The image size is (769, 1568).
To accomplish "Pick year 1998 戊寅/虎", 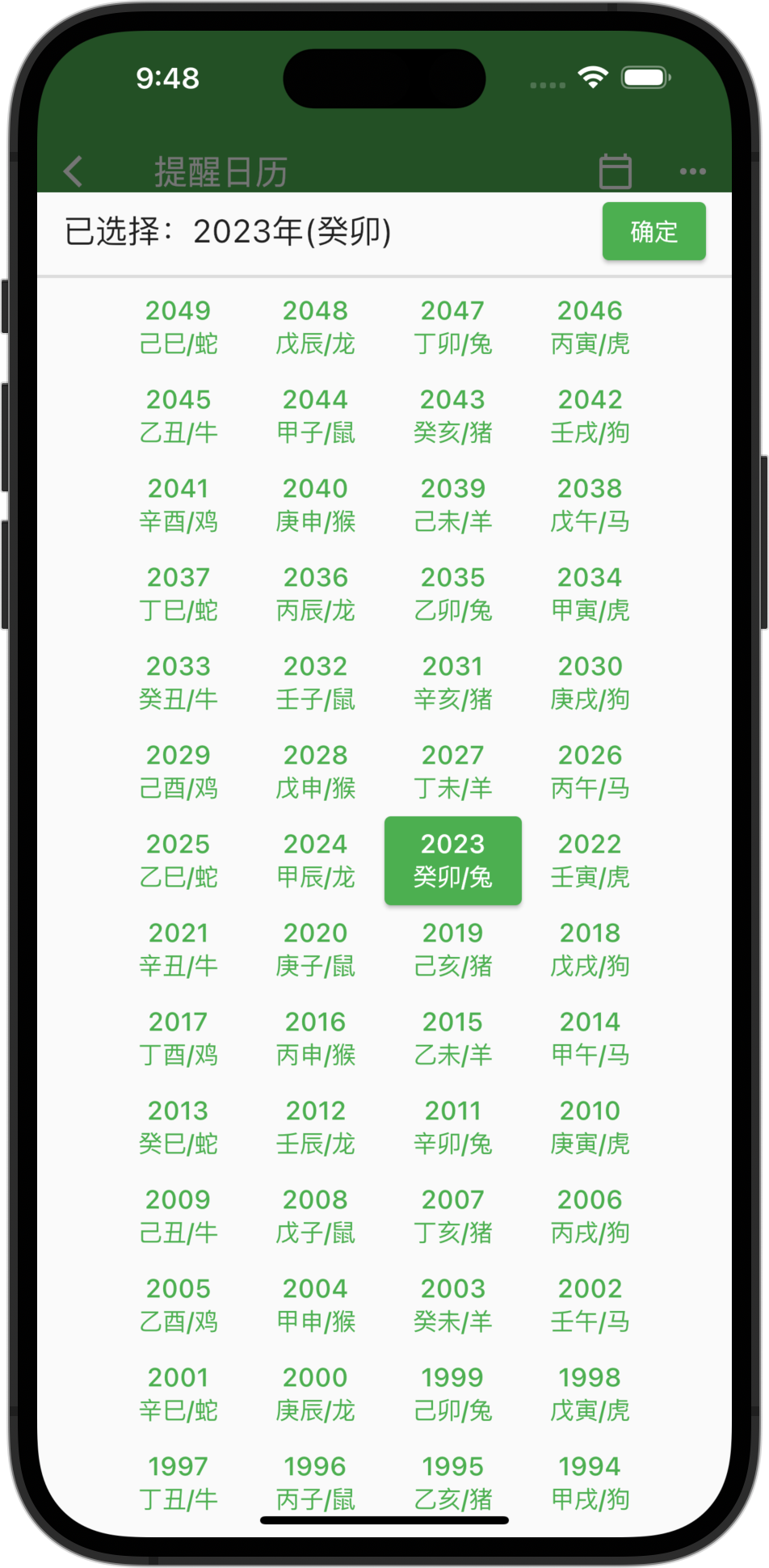I will pyautogui.click(x=590, y=1394).
